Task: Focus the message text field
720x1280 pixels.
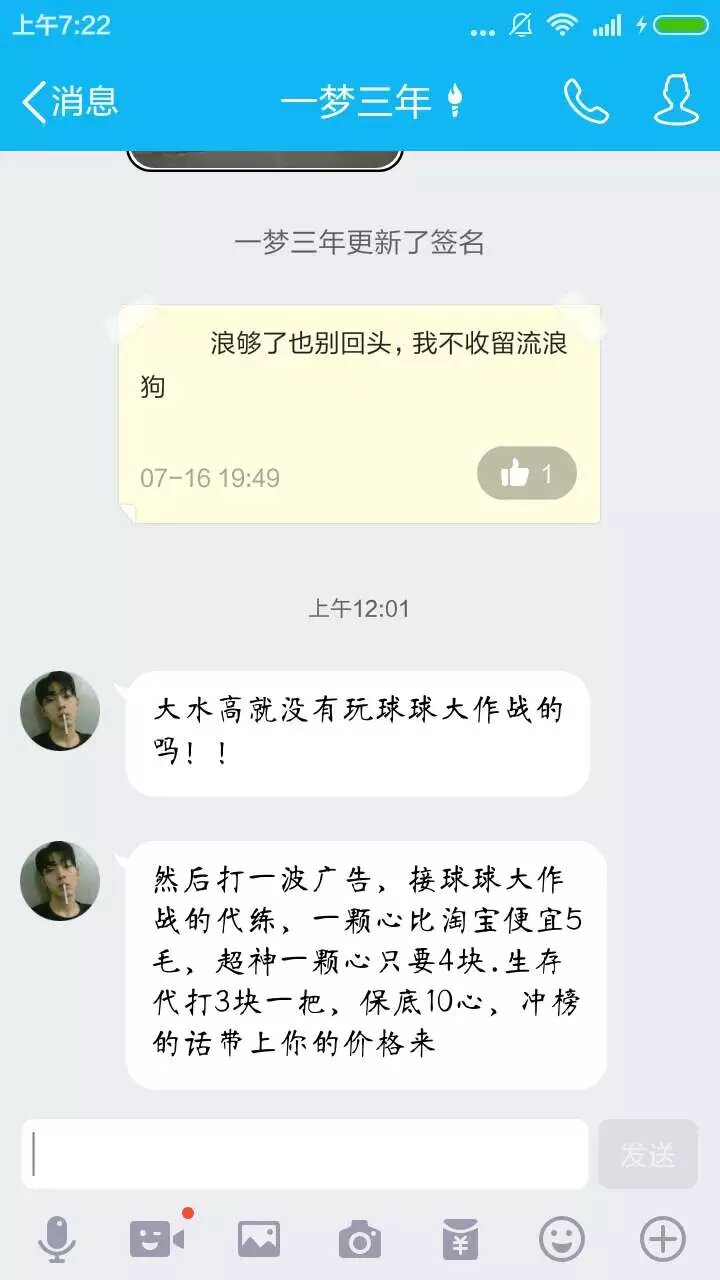Action: pyautogui.click(x=305, y=1154)
